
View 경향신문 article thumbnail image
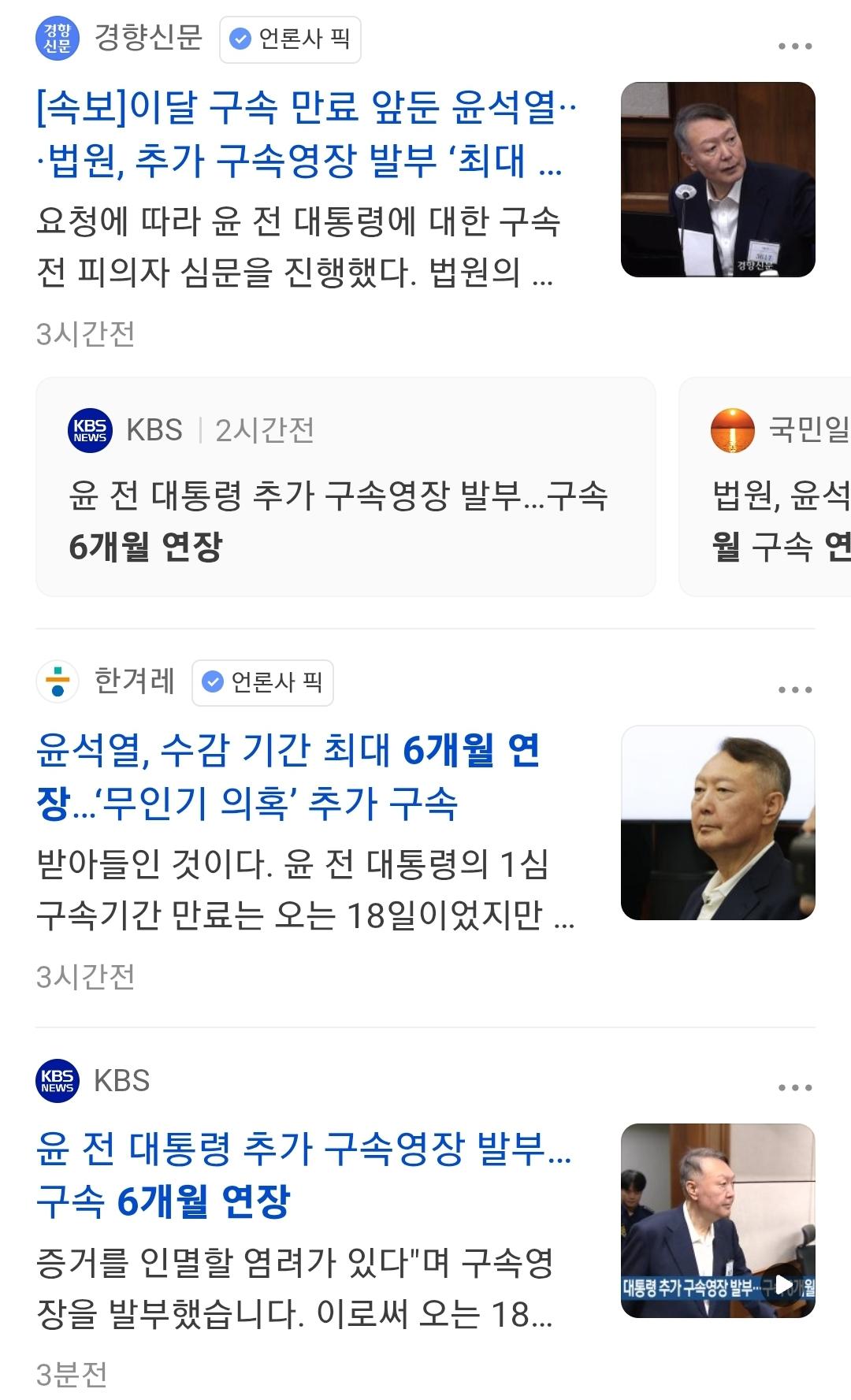click(718, 180)
